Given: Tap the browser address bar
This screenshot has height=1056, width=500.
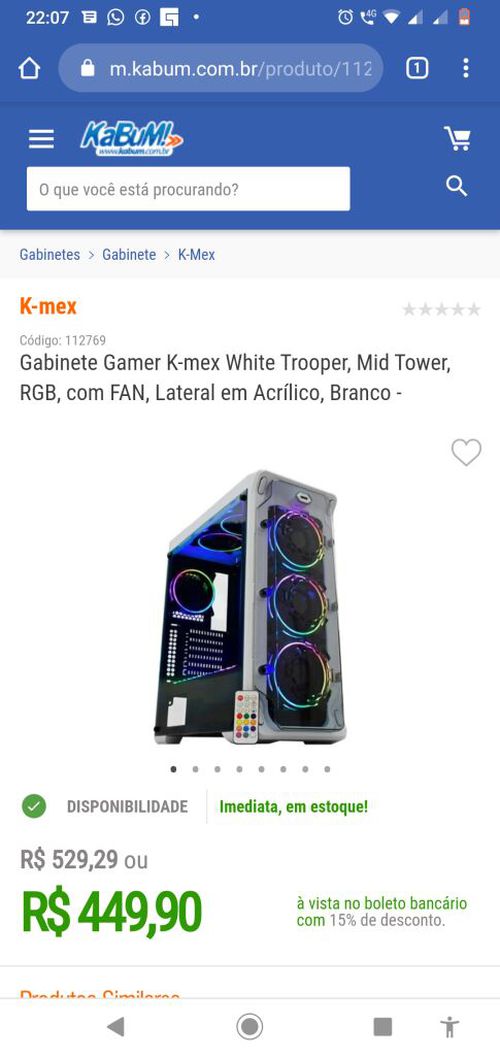Looking at the screenshot, I should coord(221,68).
